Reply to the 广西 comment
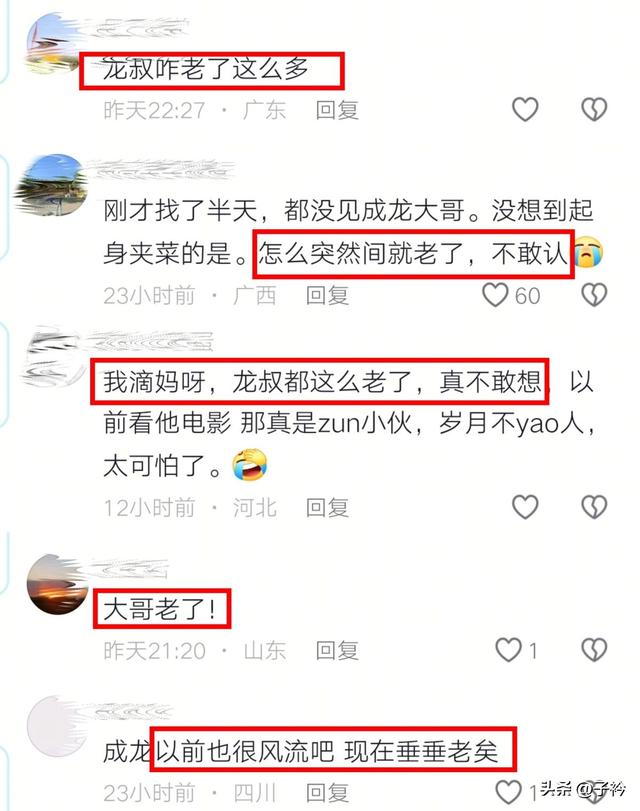 (x=327, y=295)
